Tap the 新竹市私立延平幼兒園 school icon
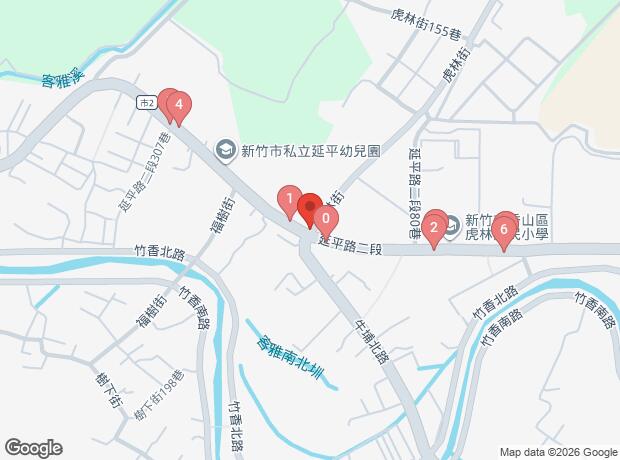 point(226,151)
